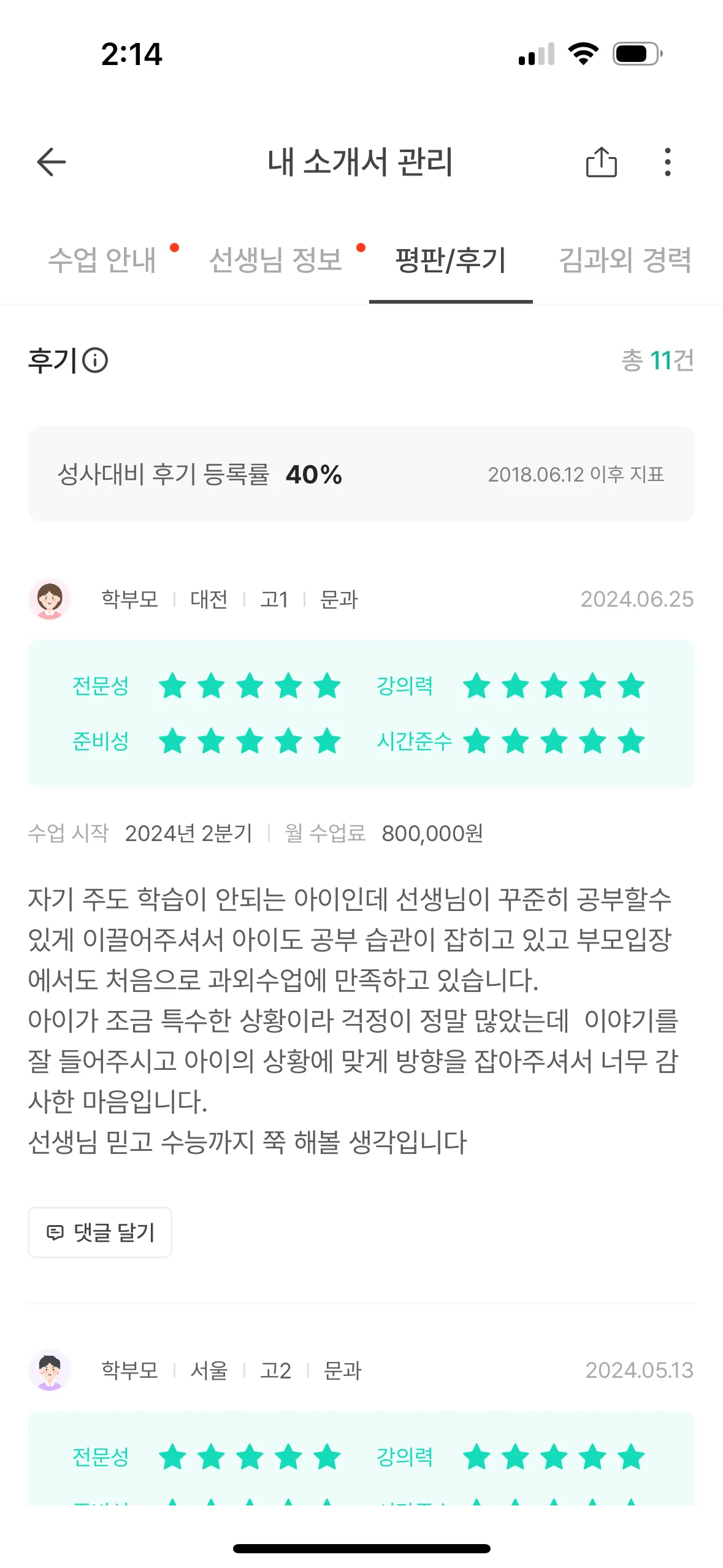Viewport: 723px width, 1568px height.
Task: Open the three-dot overflow menu
Action: (x=667, y=162)
